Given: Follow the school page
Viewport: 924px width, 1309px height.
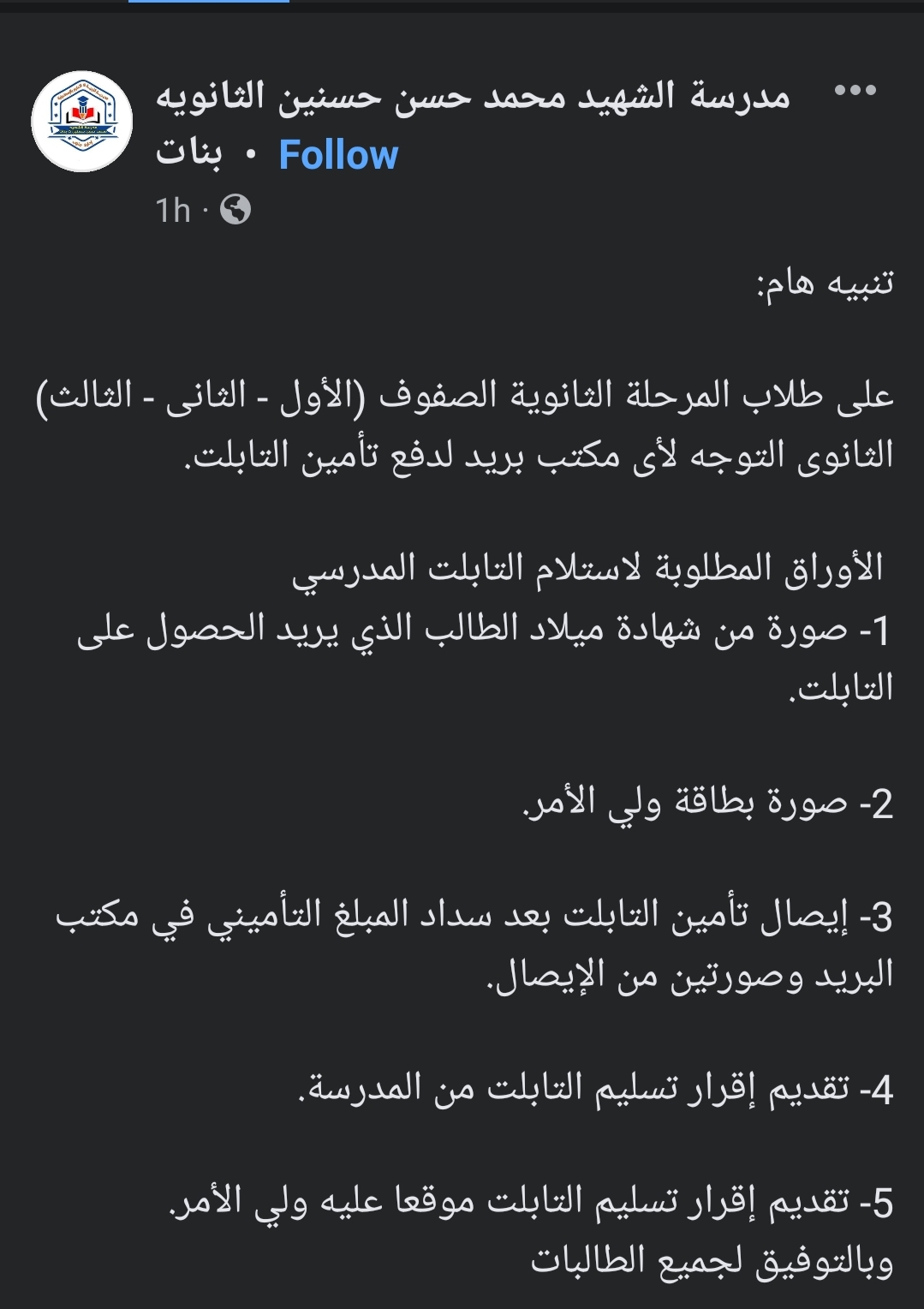Looking at the screenshot, I should click(338, 155).
